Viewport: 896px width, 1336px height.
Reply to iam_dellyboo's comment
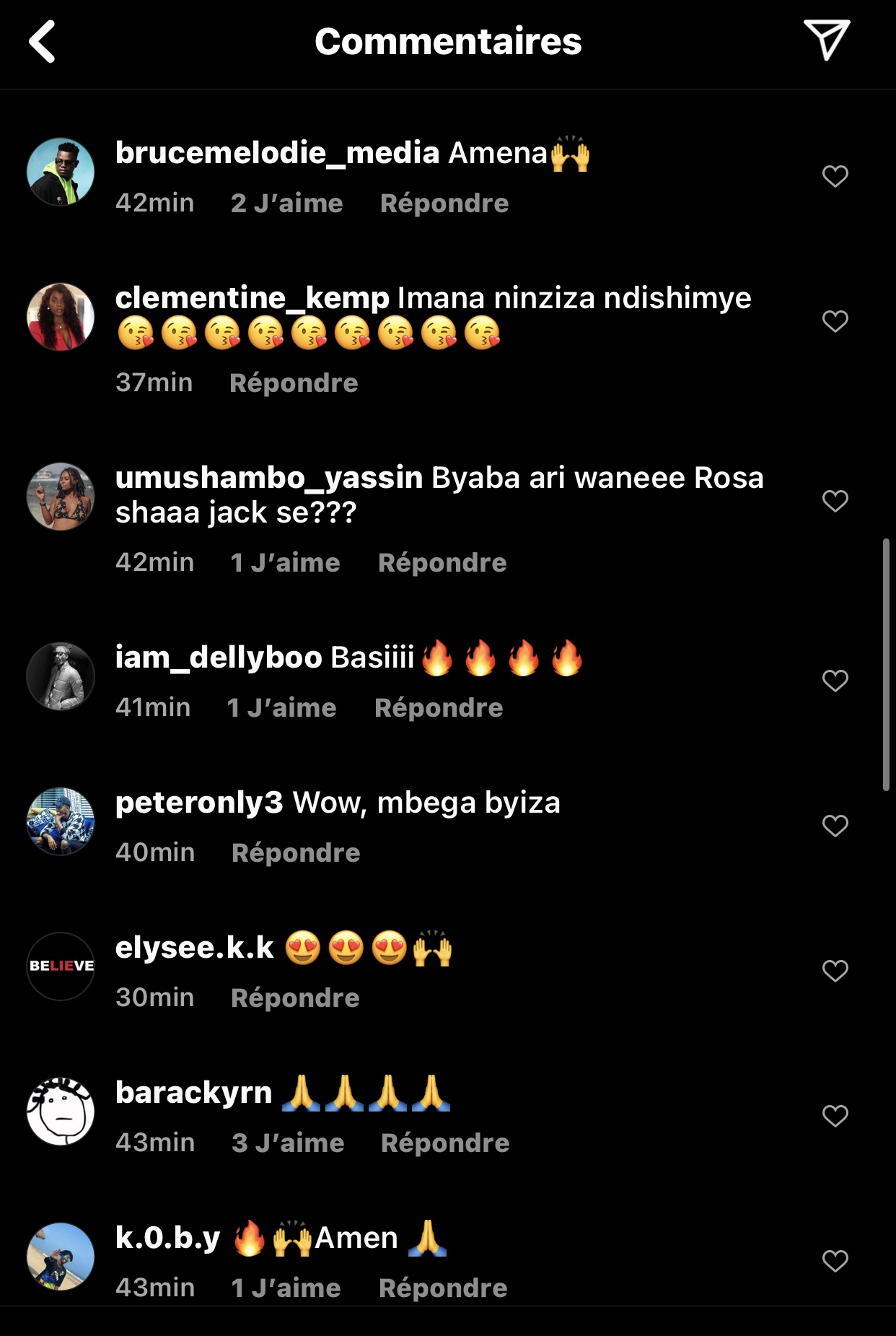438,708
